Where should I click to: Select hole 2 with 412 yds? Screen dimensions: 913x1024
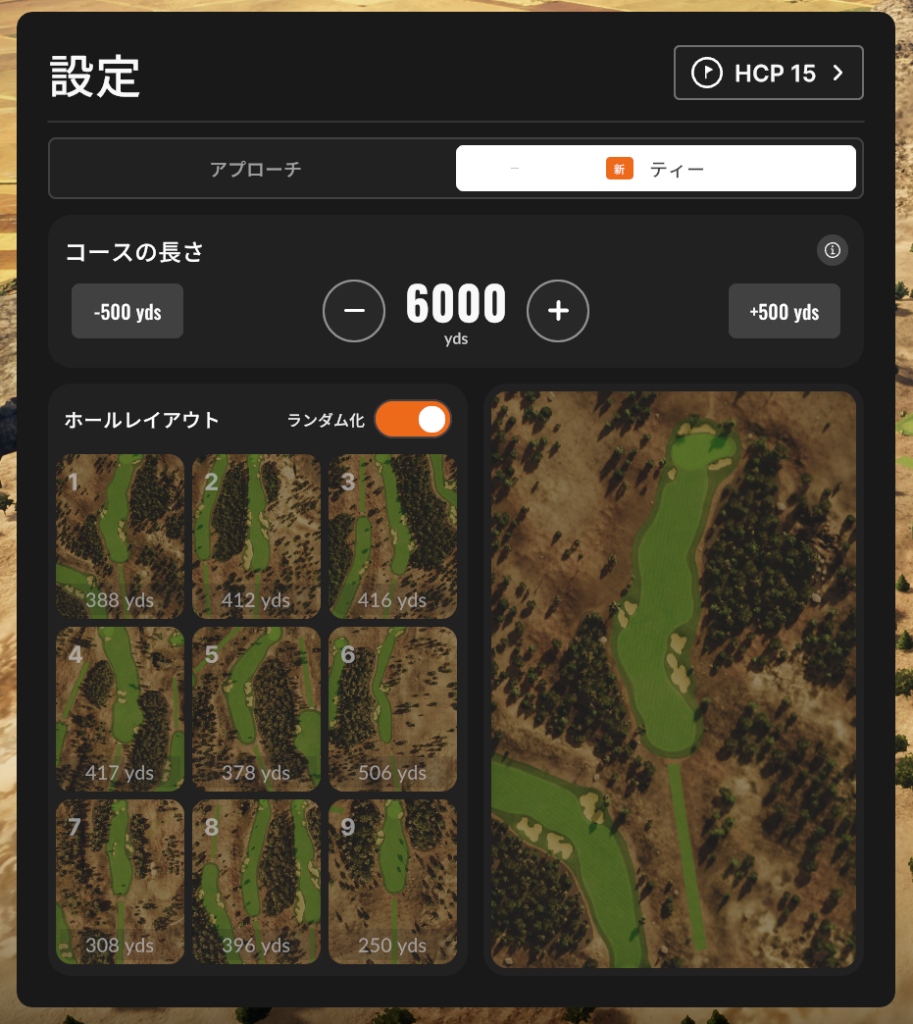coord(256,537)
